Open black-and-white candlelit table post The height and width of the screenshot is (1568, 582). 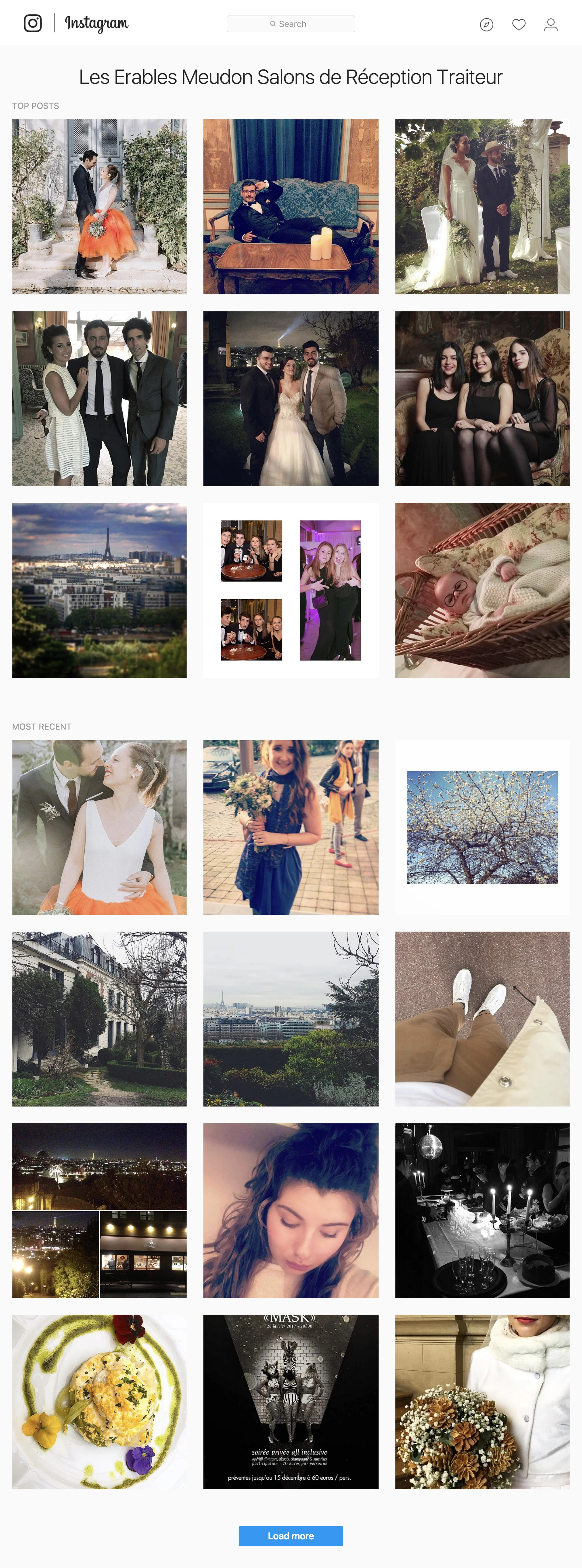coord(482,1210)
